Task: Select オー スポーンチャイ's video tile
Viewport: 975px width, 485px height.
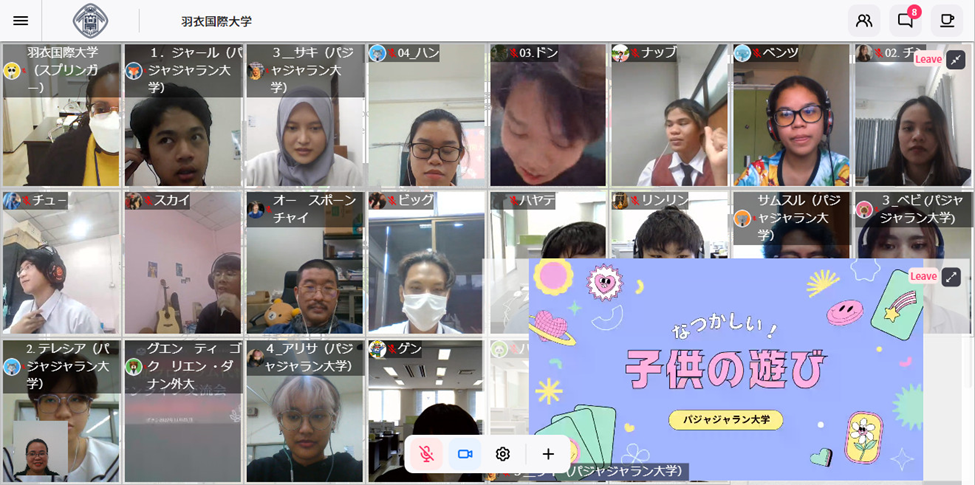Action: 304,262
